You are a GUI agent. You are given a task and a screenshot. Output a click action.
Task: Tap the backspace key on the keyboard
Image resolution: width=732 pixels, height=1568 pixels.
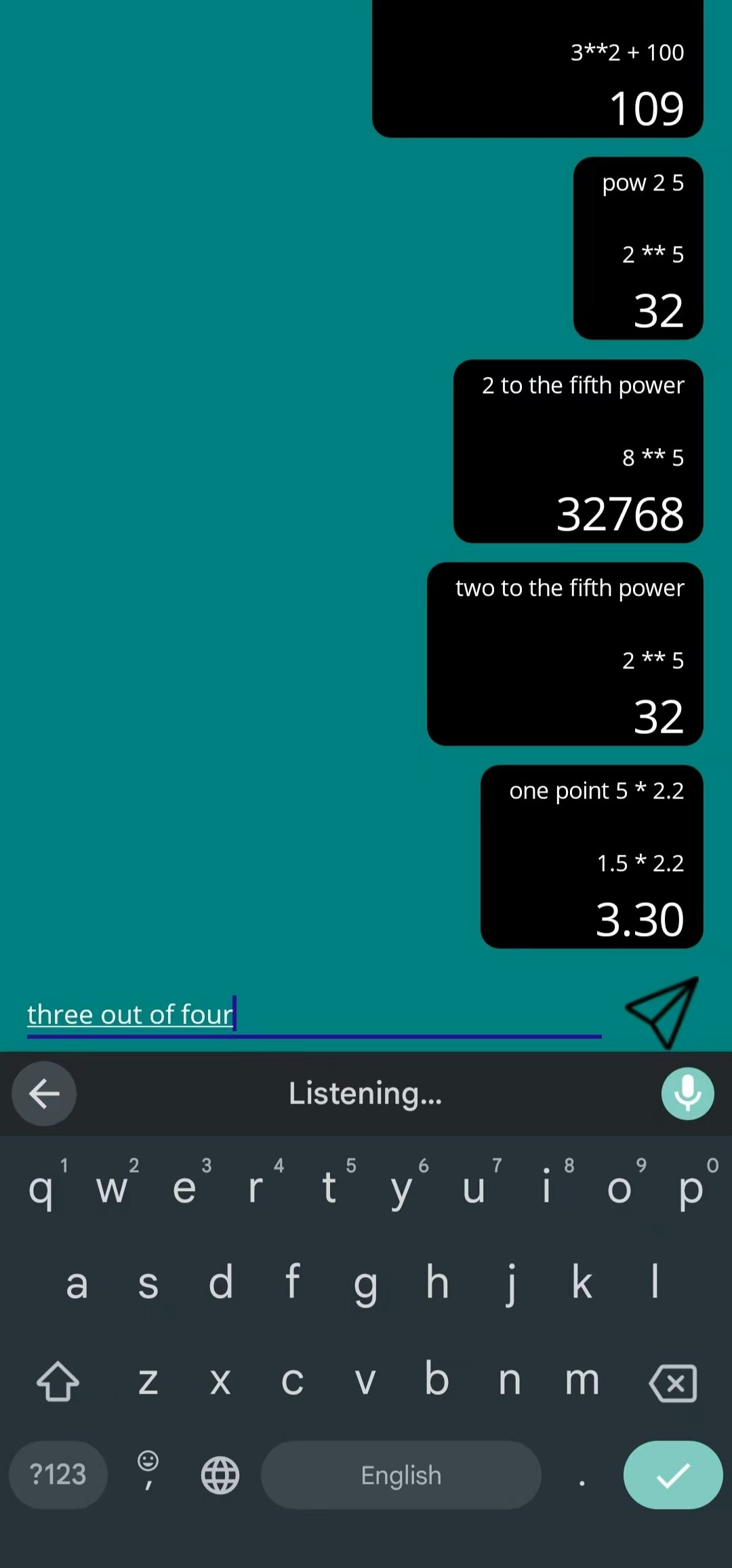(x=672, y=1382)
